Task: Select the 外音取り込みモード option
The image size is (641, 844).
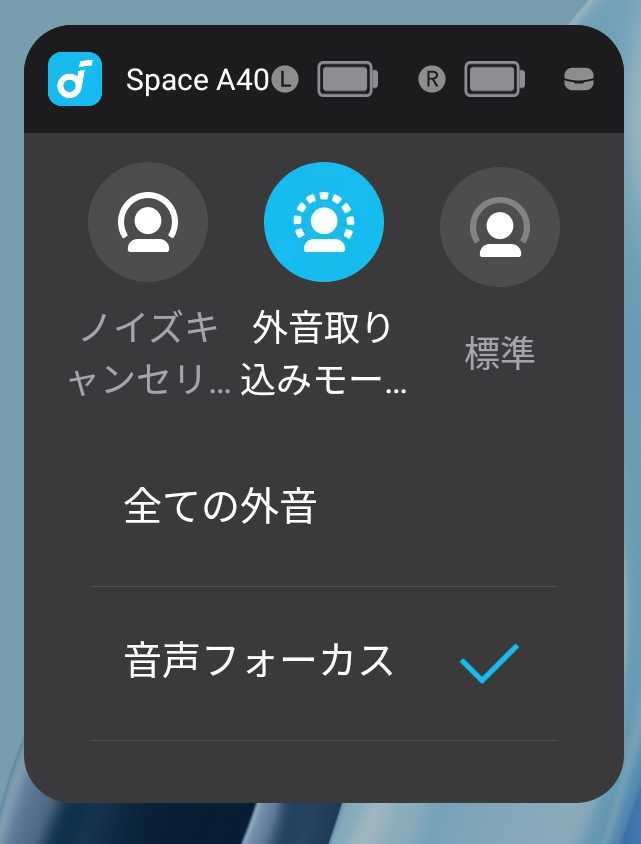Action: (323, 222)
